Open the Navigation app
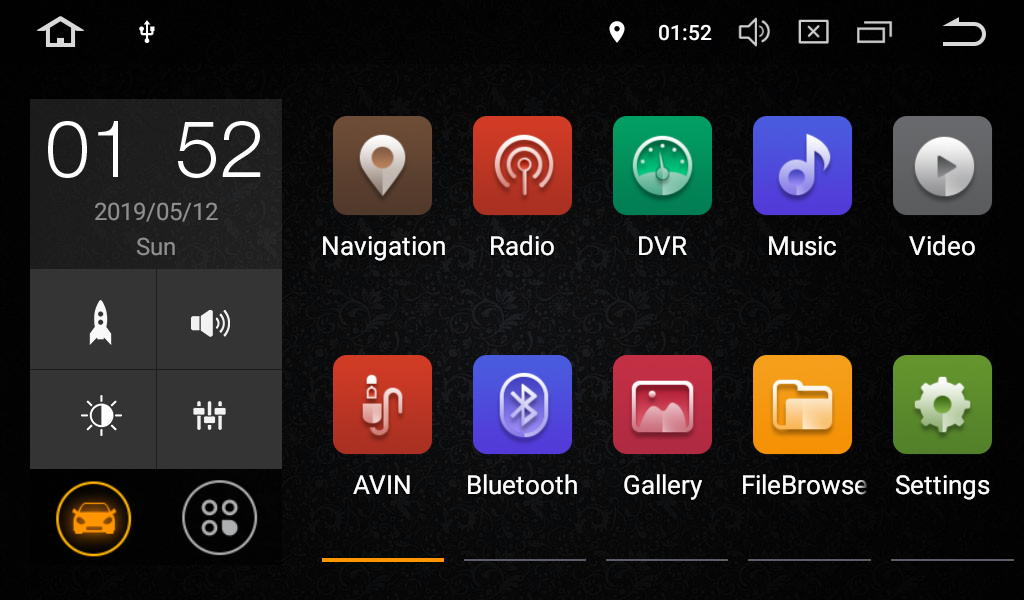This screenshot has height=600, width=1024. pyautogui.click(x=382, y=166)
